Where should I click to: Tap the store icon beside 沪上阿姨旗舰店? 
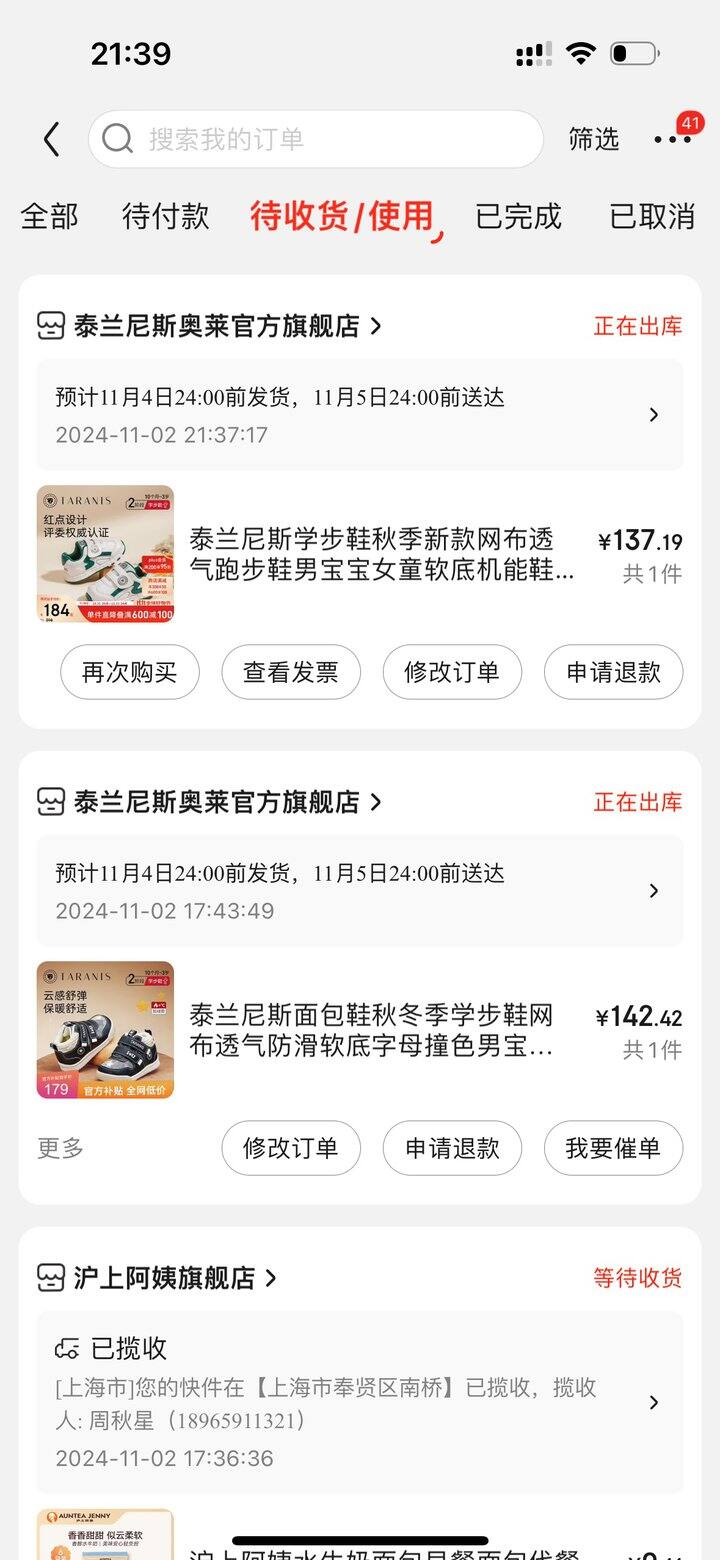(49, 1277)
